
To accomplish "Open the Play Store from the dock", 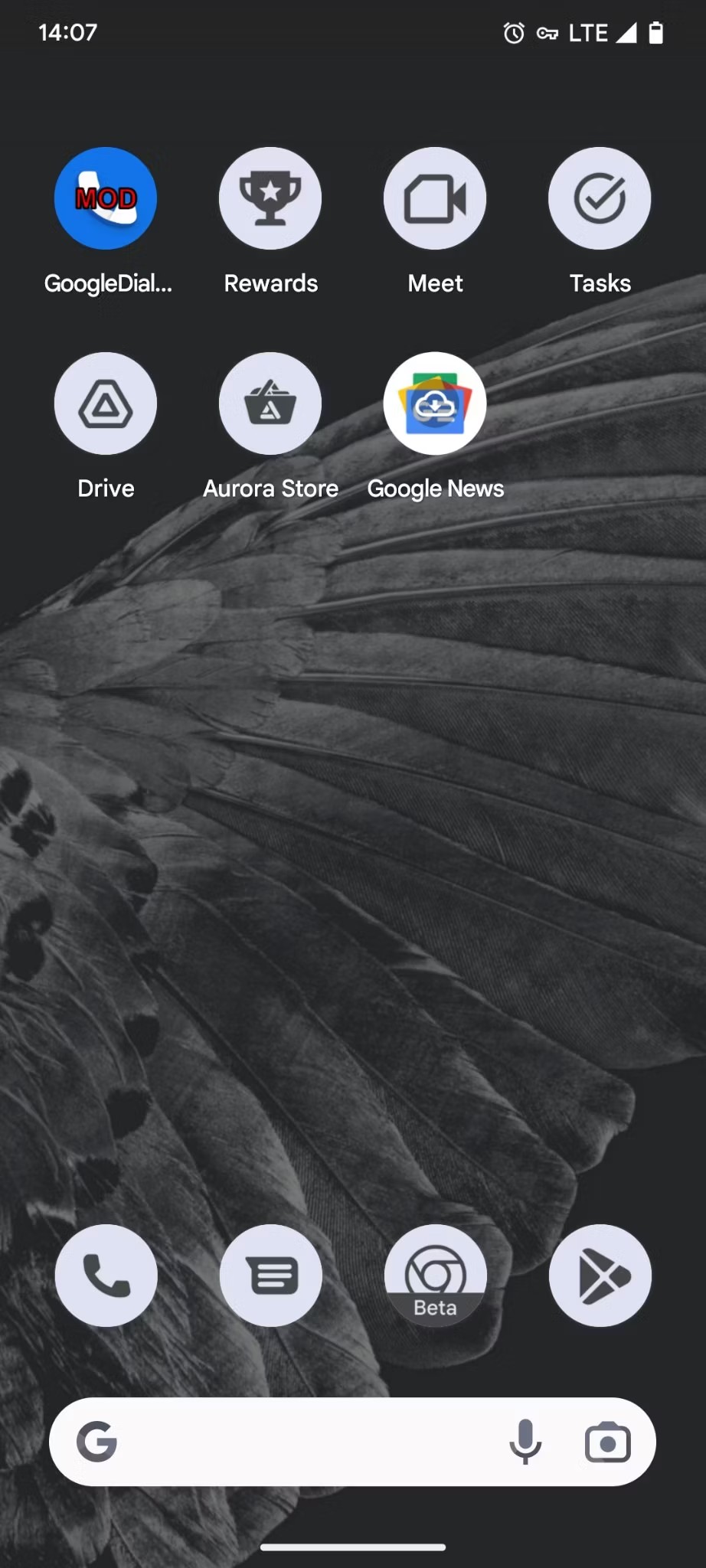I will 600,1275.
